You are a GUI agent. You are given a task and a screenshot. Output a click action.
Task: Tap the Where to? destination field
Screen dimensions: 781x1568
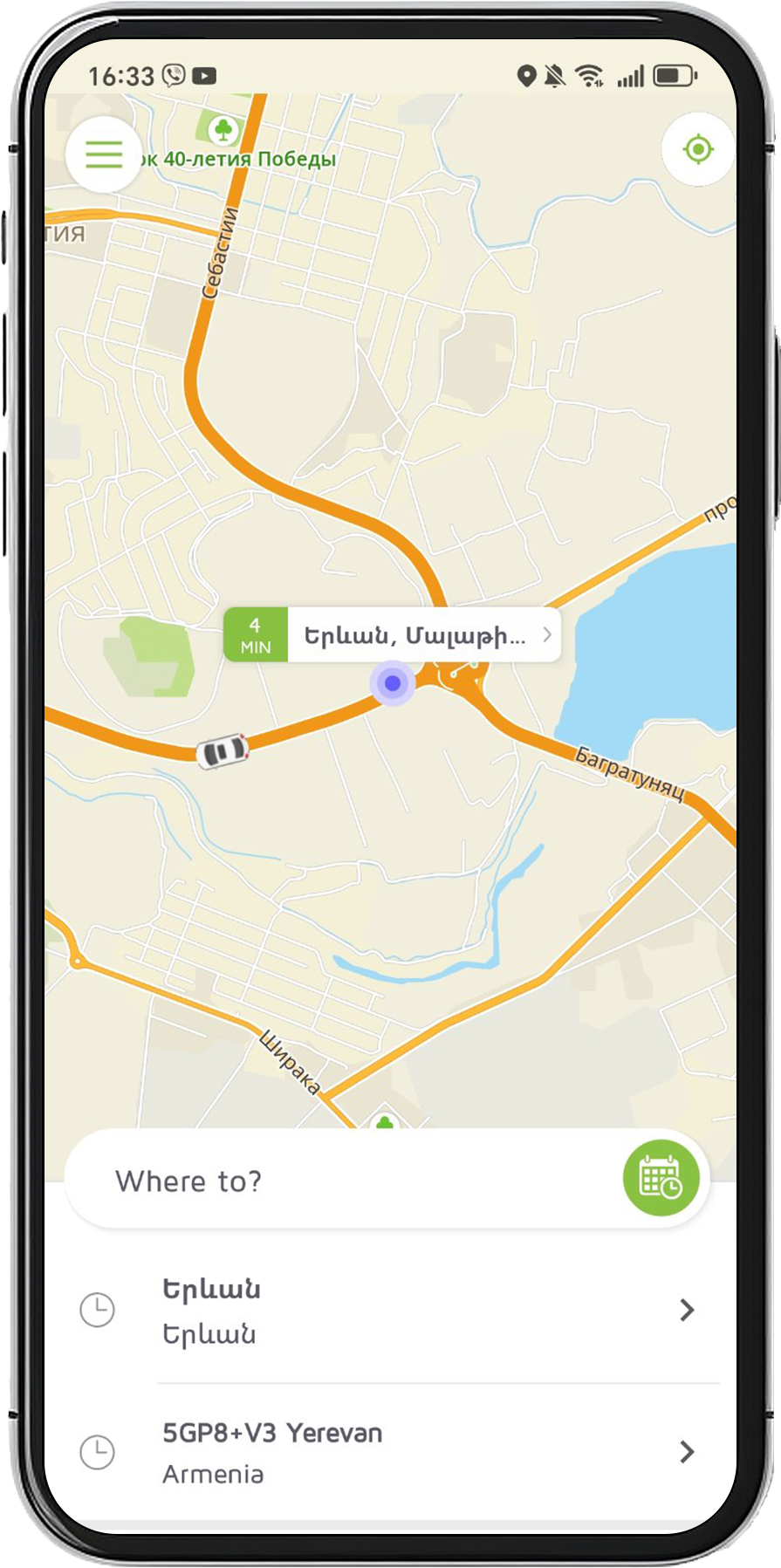tap(340, 1181)
